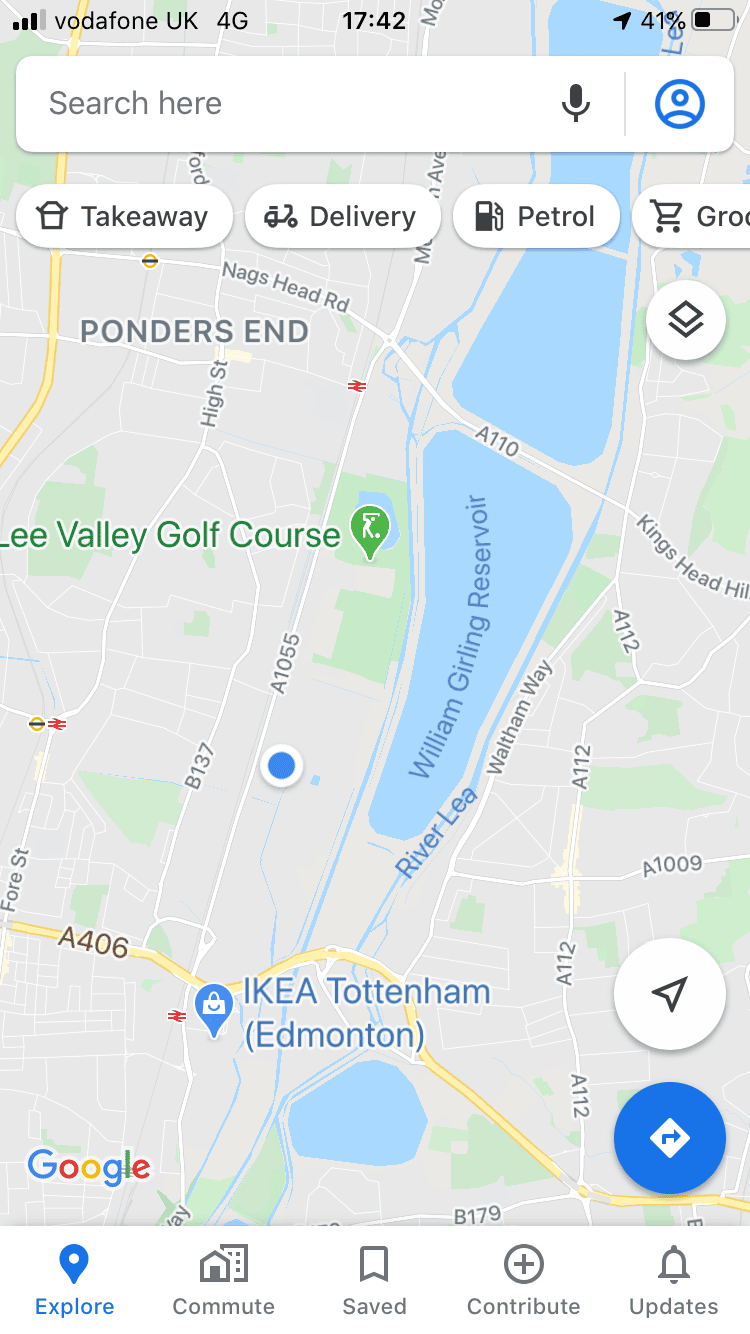Image resolution: width=750 pixels, height=1334 pixels.
Task: Start voice search with the microphone
Action: [x=575, y=104]
